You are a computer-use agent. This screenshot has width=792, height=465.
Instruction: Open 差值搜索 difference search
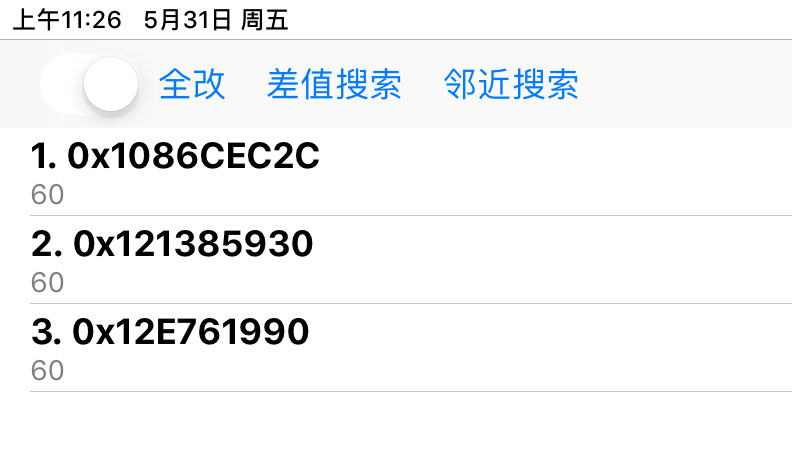coord(334,85)
